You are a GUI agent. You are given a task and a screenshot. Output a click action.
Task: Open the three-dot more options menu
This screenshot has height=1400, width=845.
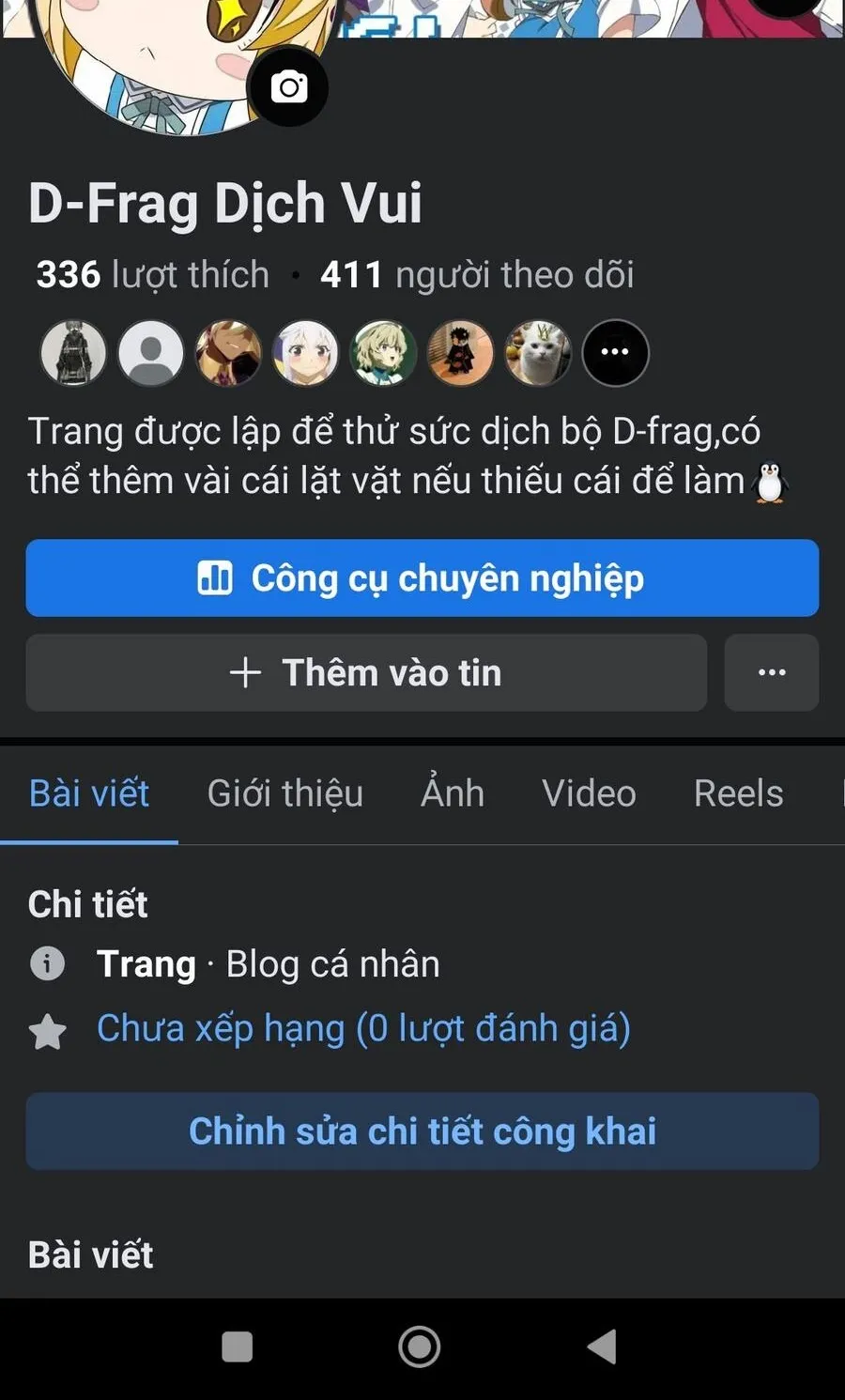pos(771,672)
